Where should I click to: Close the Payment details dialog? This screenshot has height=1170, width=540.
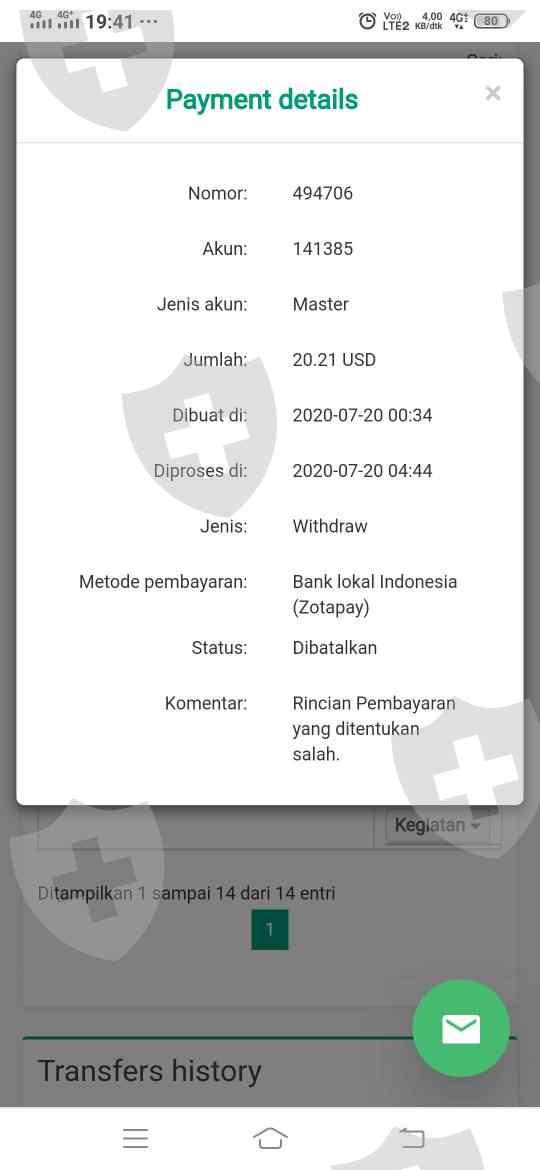tap(492, 93)
